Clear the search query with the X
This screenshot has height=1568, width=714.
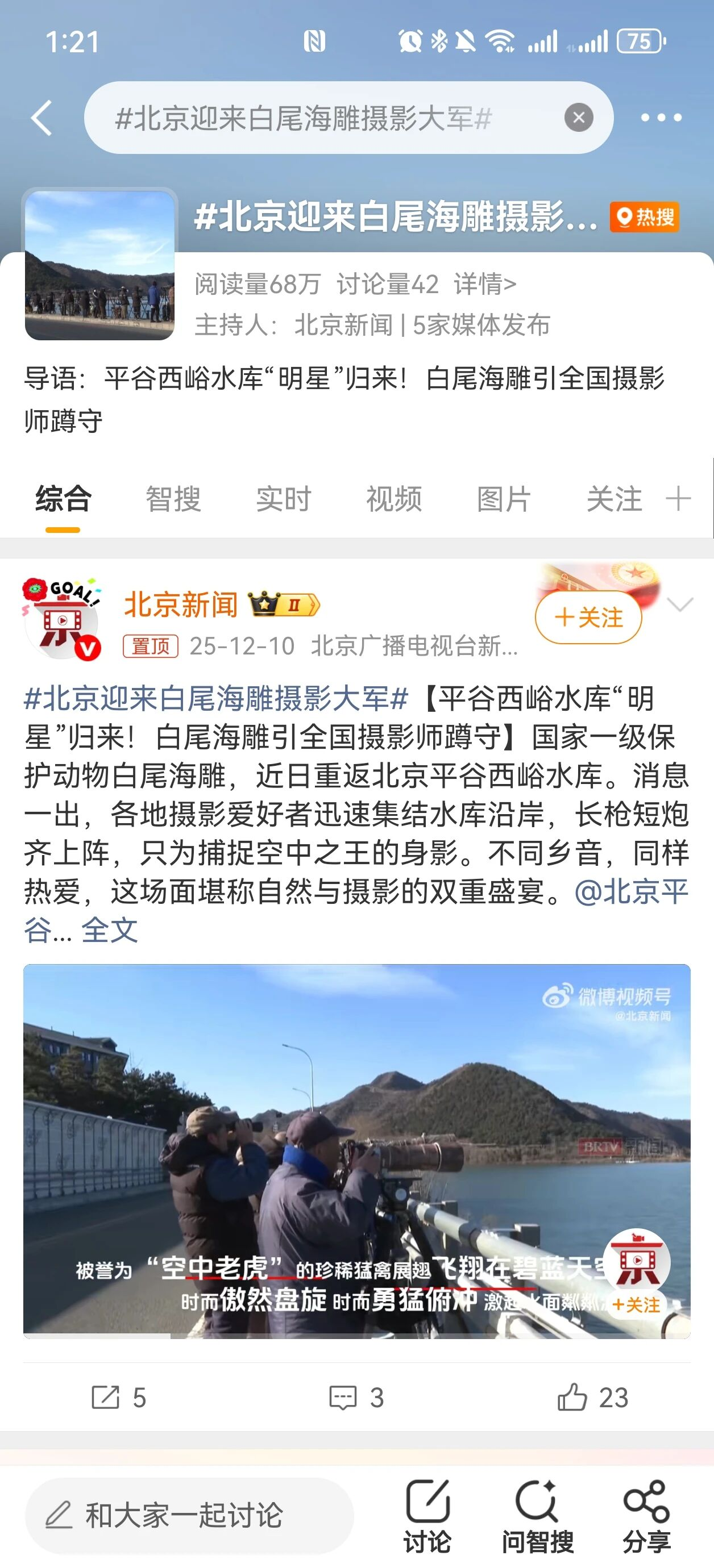(578, 118)
